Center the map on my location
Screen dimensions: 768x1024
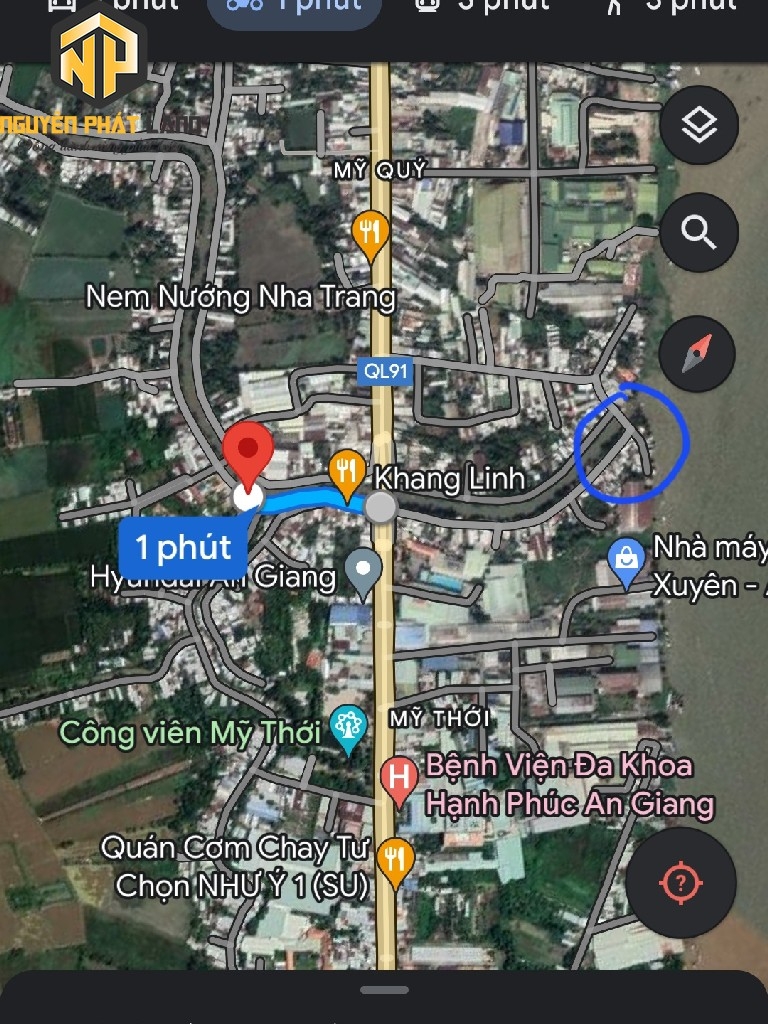coord(681,883)
